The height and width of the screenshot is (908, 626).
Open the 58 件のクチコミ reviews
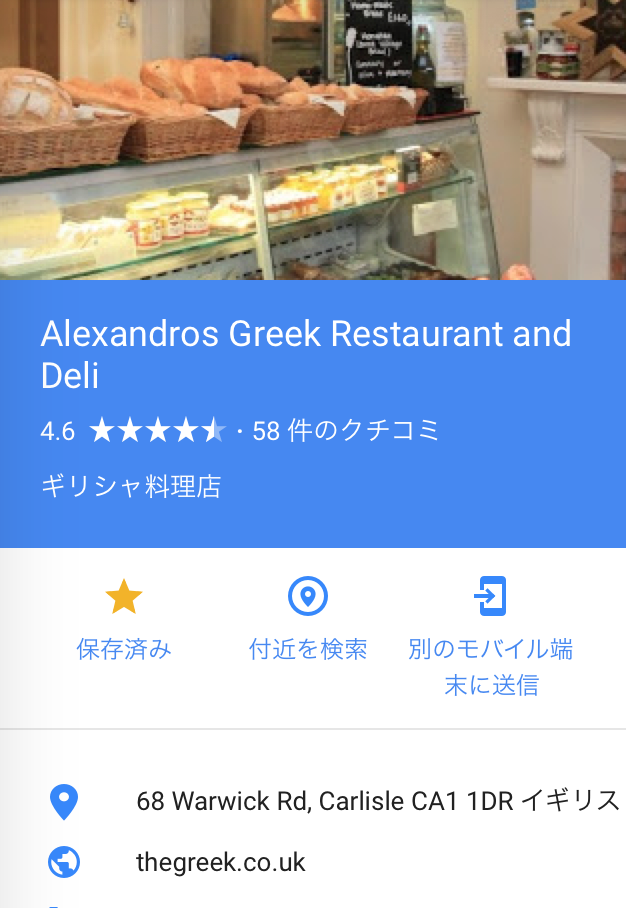coord(346,431)
